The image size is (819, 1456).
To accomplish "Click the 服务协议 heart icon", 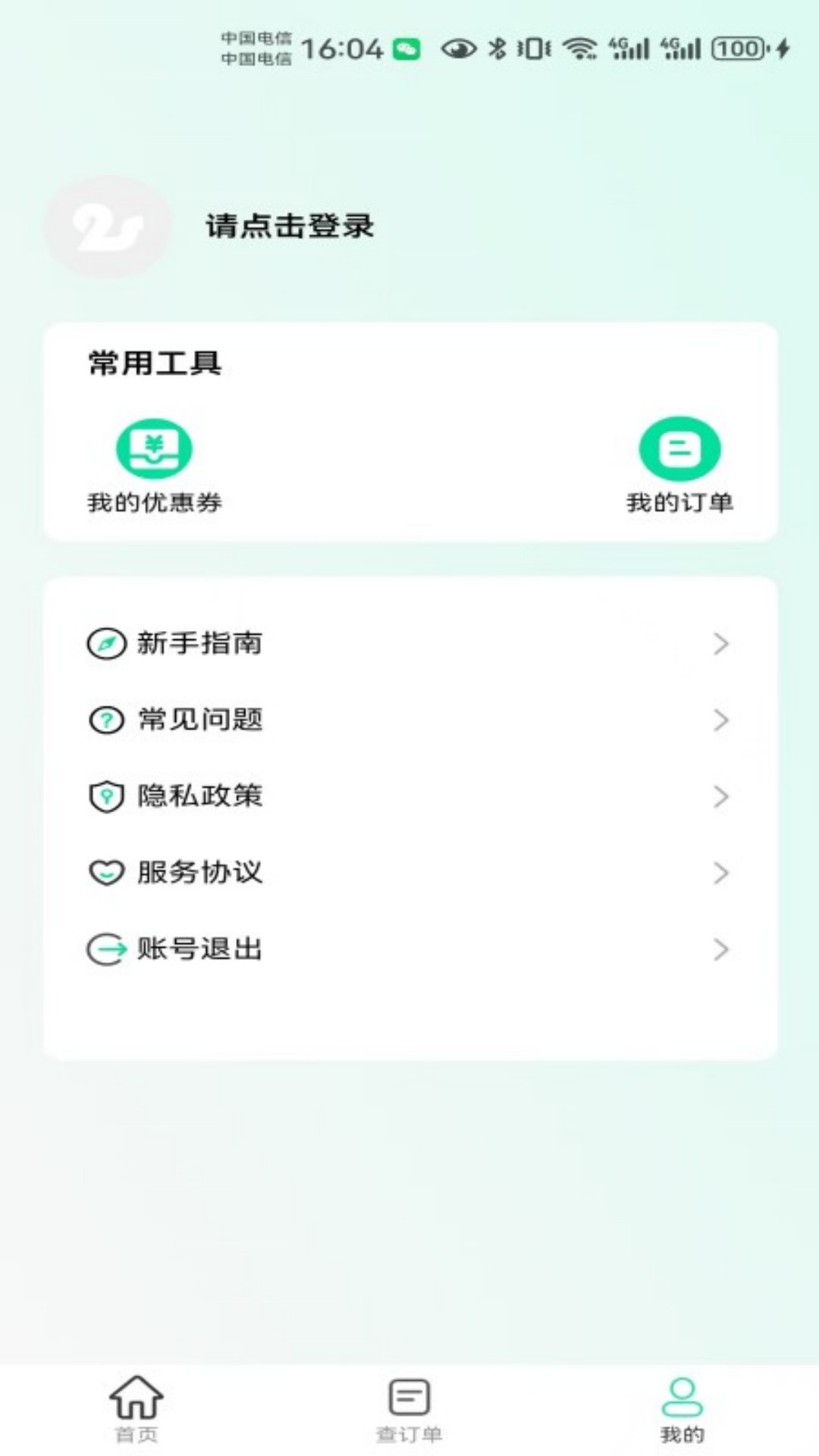I will pyautogui.click(x=105, y=872).
